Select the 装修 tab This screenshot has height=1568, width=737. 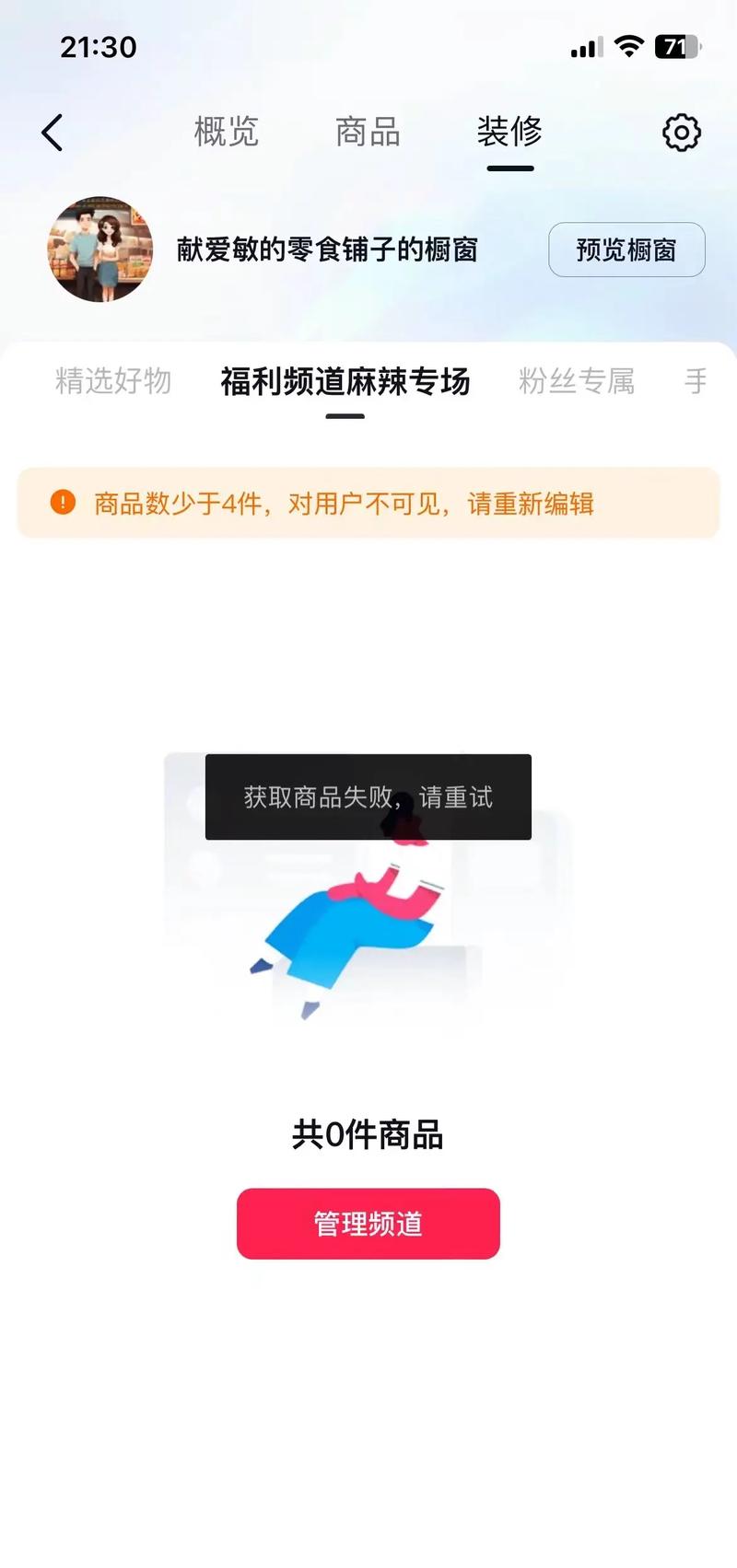pyautogui.click(x=509, y=133)
